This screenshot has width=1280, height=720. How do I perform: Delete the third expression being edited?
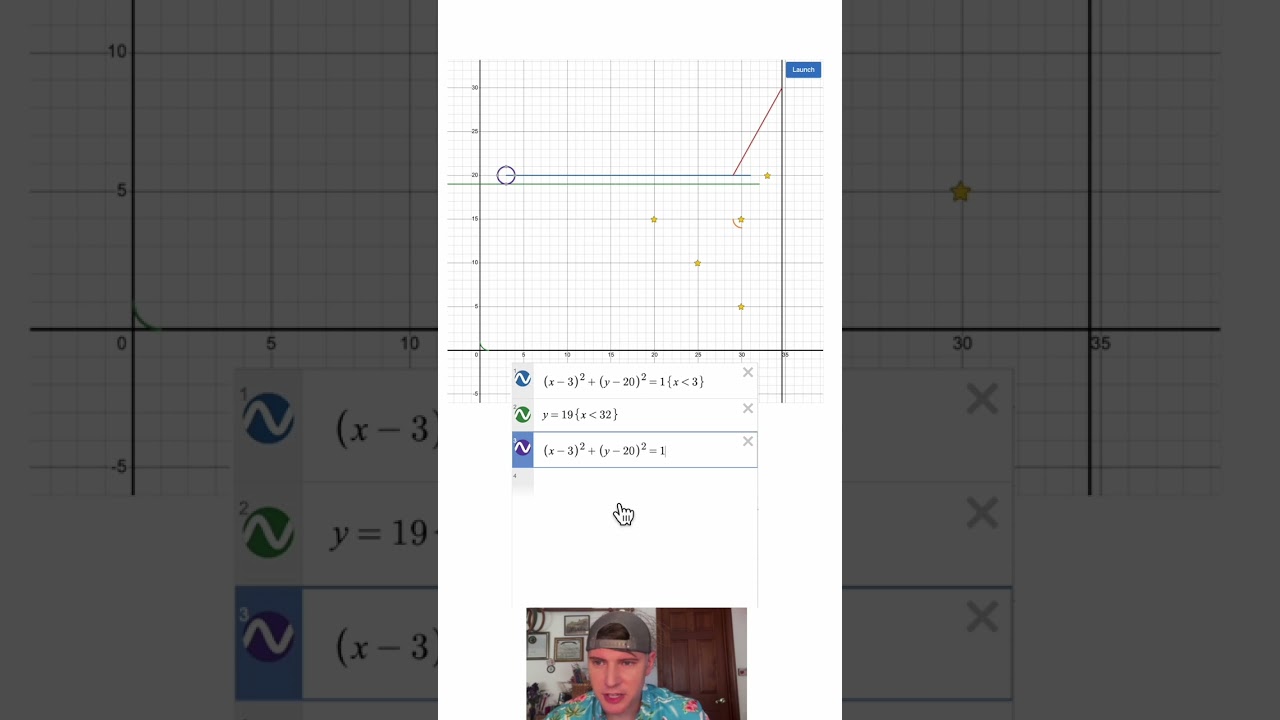[x=747, y=442]
